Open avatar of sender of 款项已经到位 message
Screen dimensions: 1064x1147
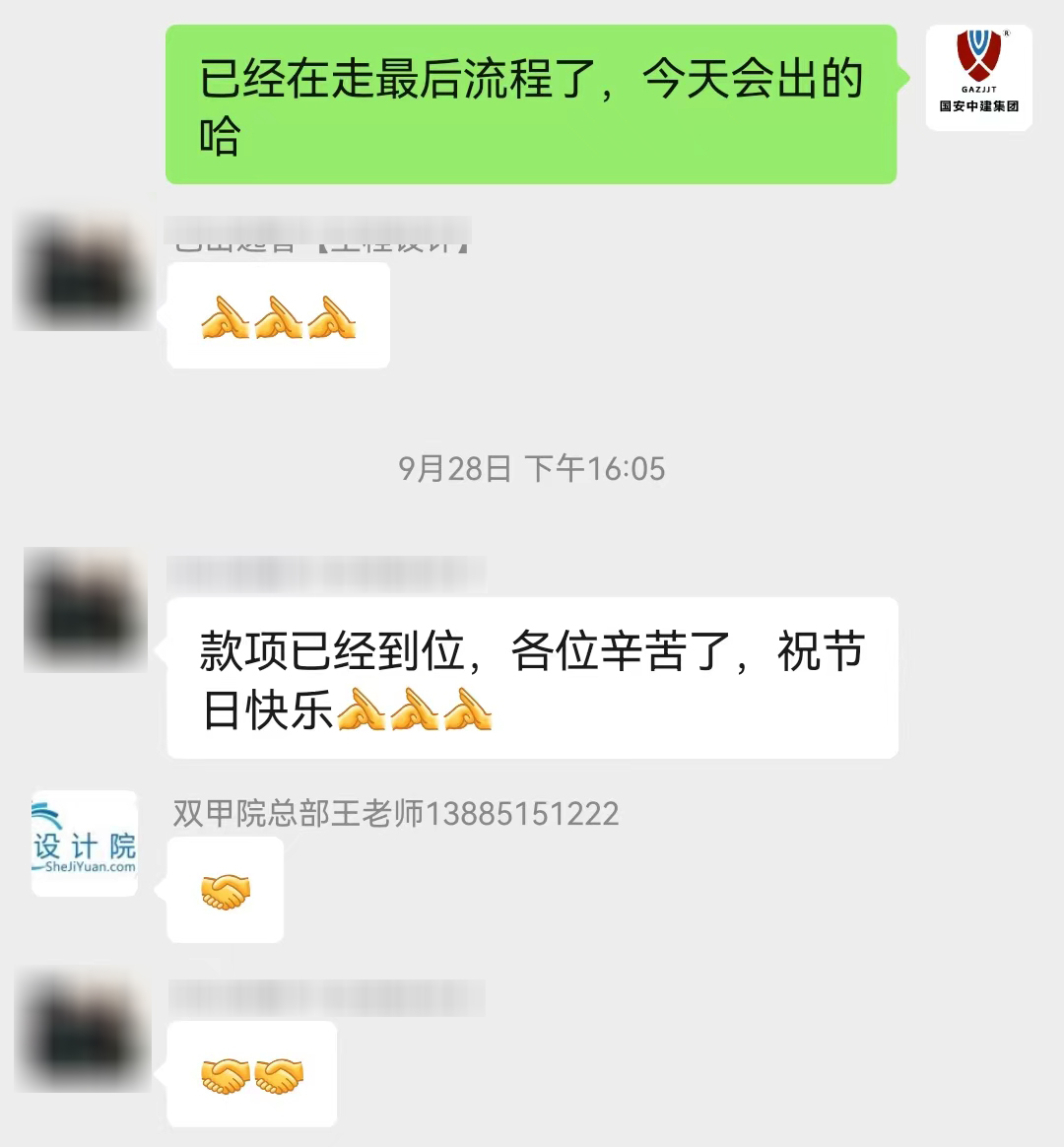(85, 609)
